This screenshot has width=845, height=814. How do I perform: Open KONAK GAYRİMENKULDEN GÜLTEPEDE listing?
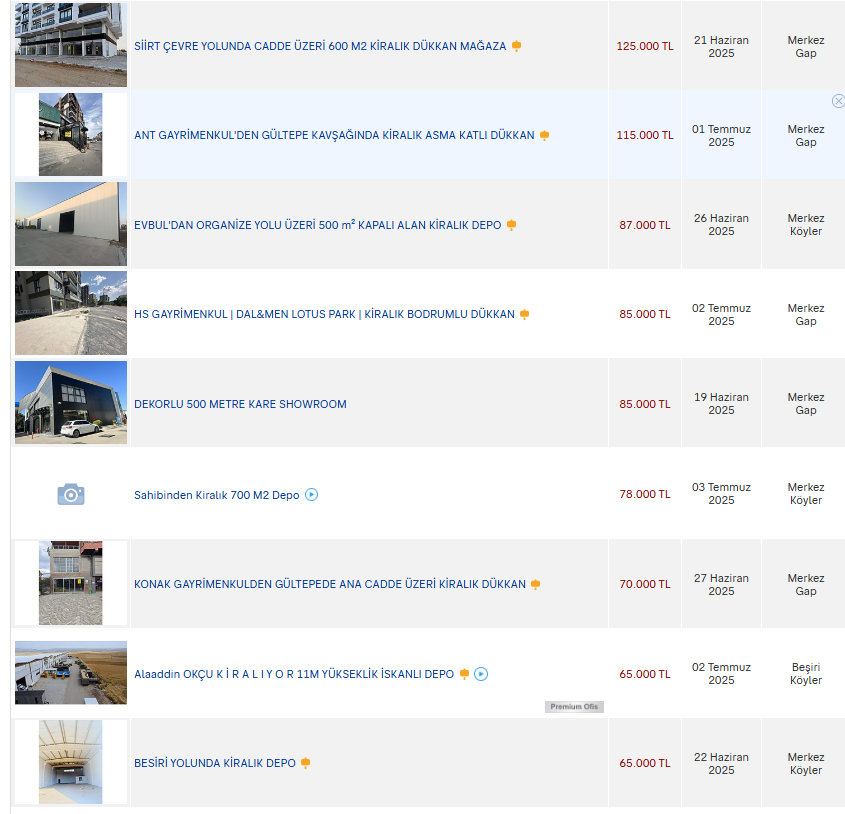329,584
